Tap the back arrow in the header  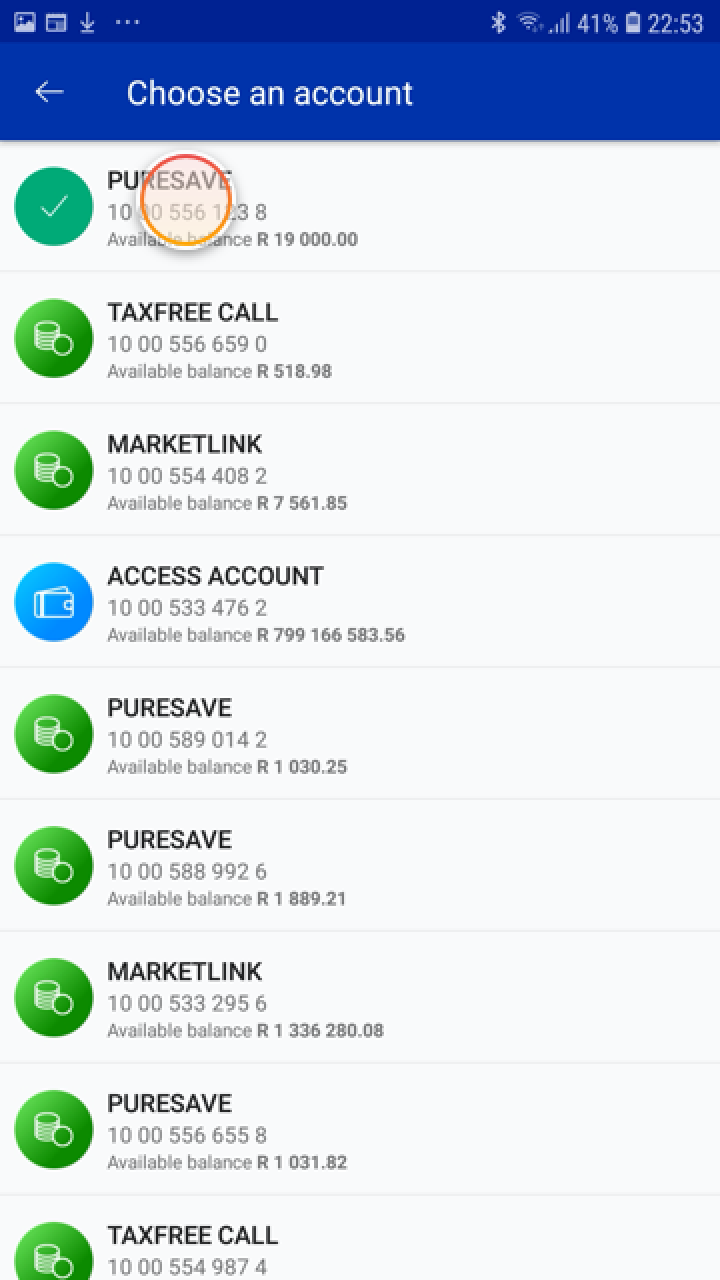click(48, 92)
